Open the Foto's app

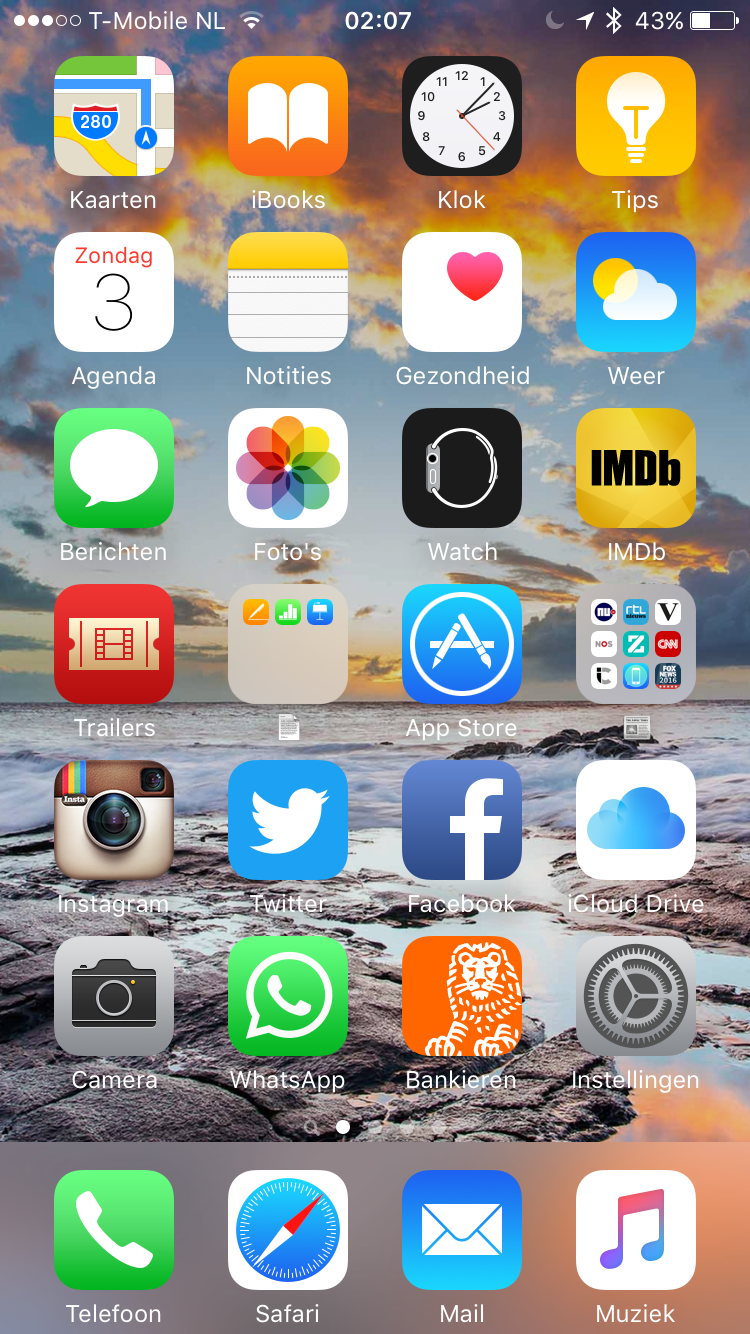point(288,468)
